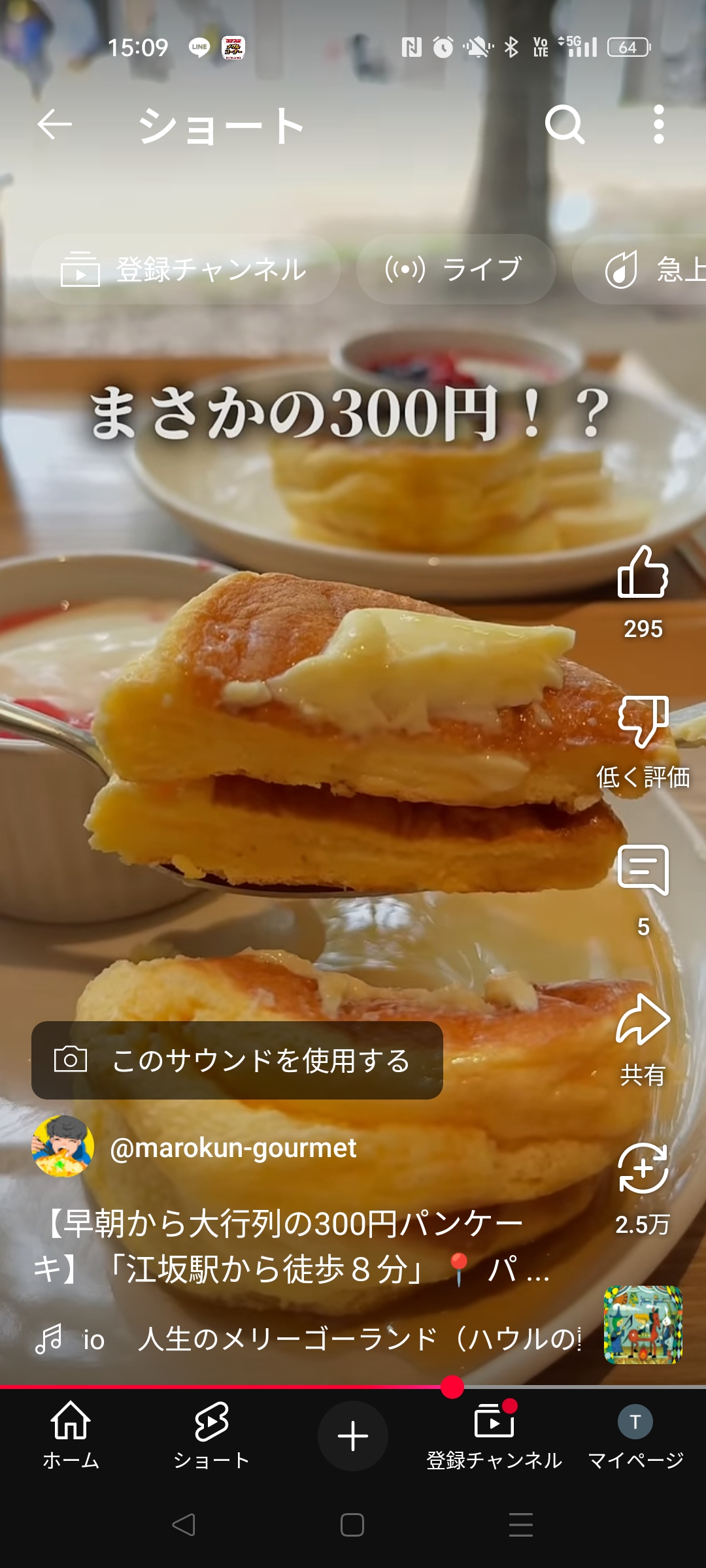The width and height of the screenshot is (706, 1568).
Task: Go back using the top arrow
Action: click(x=54, y=125)
